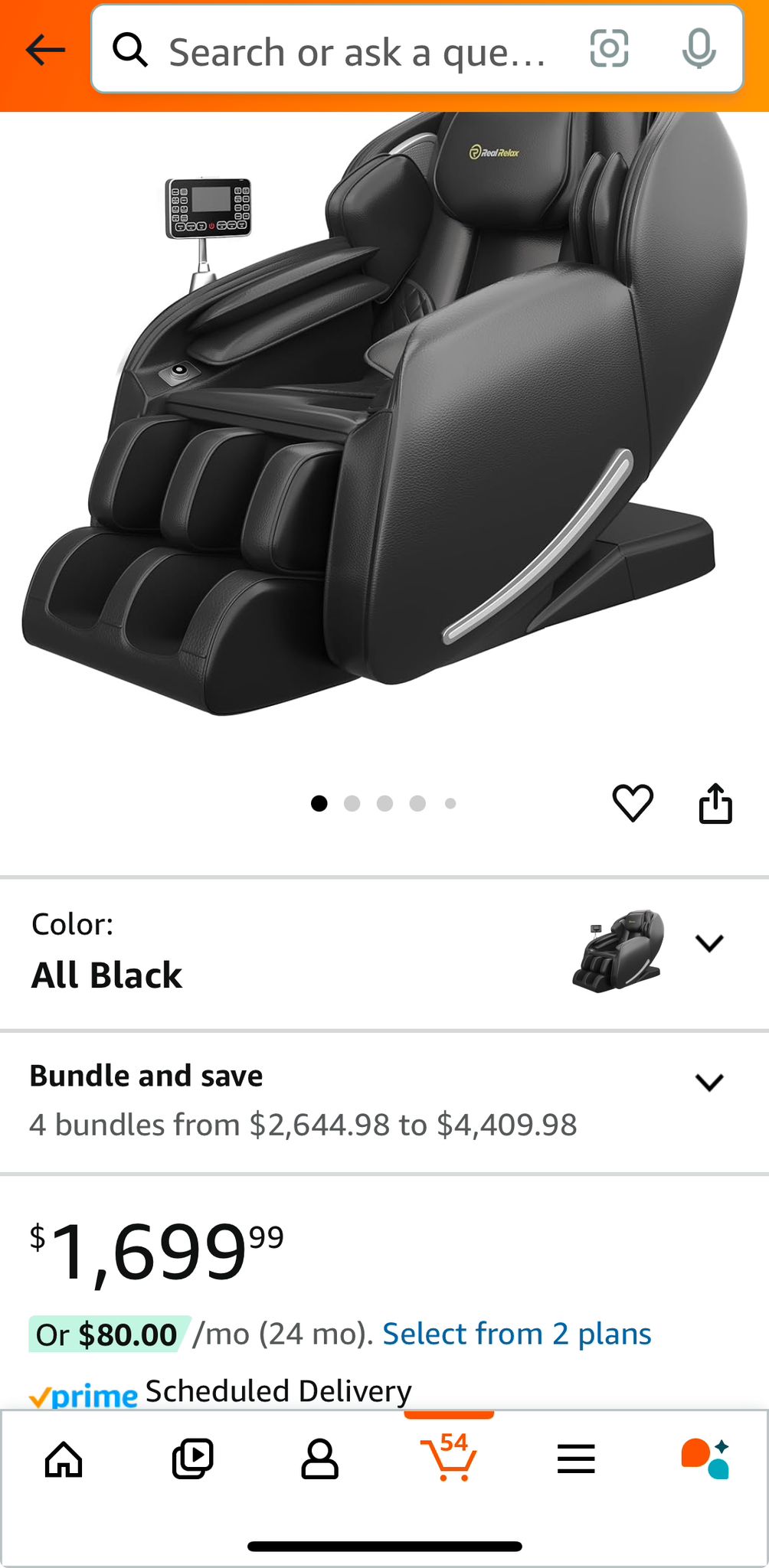
Task: Go to the Home tab
Action: point(64,1459)
